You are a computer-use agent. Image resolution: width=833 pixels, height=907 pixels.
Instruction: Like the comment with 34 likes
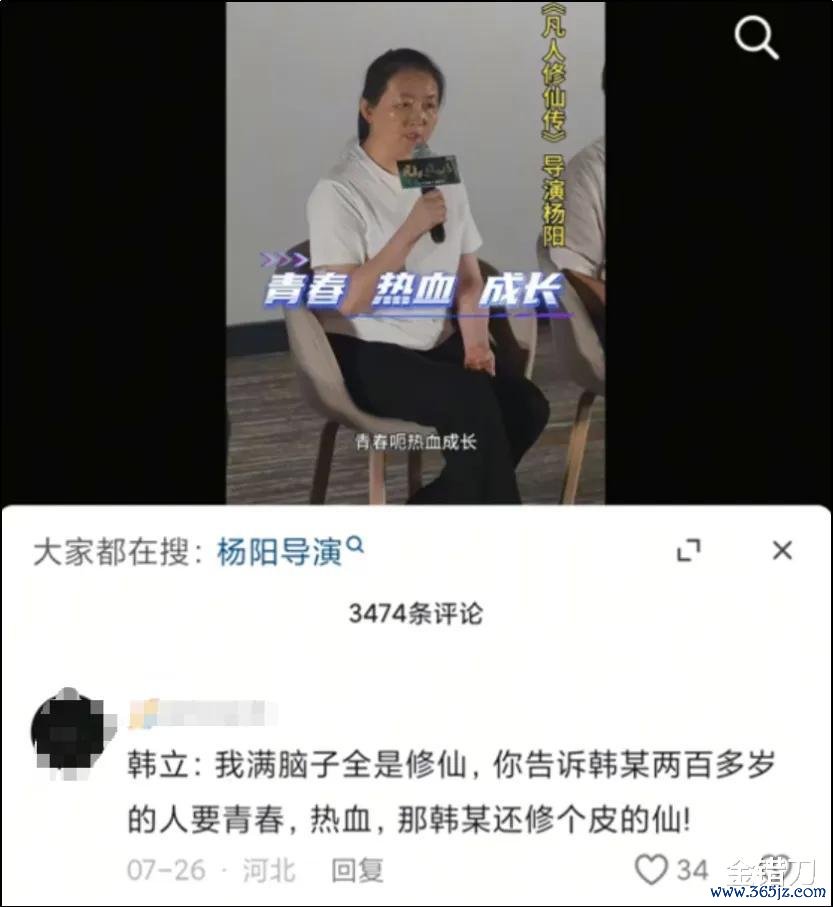click(652, 870)
